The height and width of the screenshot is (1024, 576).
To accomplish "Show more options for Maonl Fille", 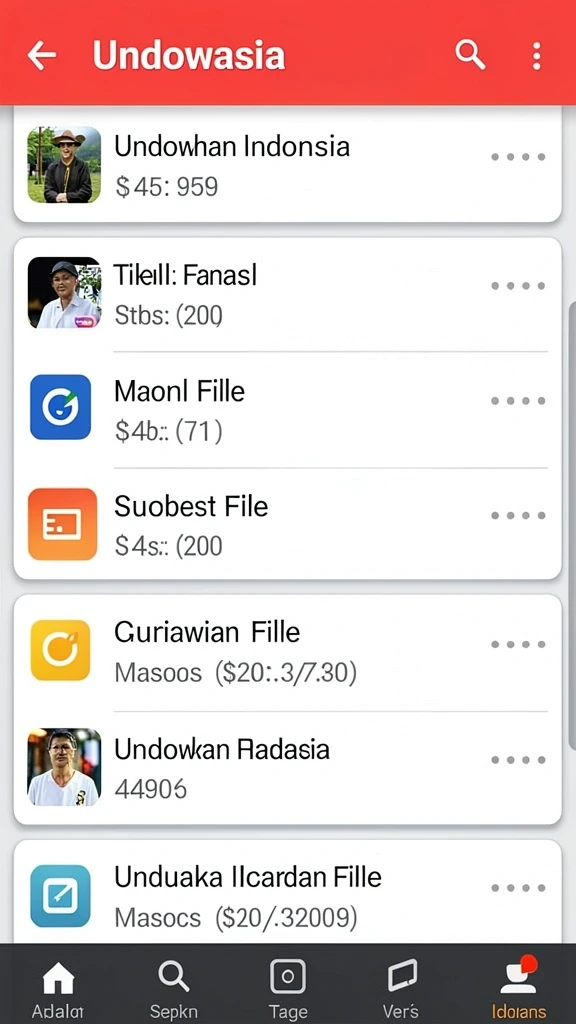I will 519,401.
